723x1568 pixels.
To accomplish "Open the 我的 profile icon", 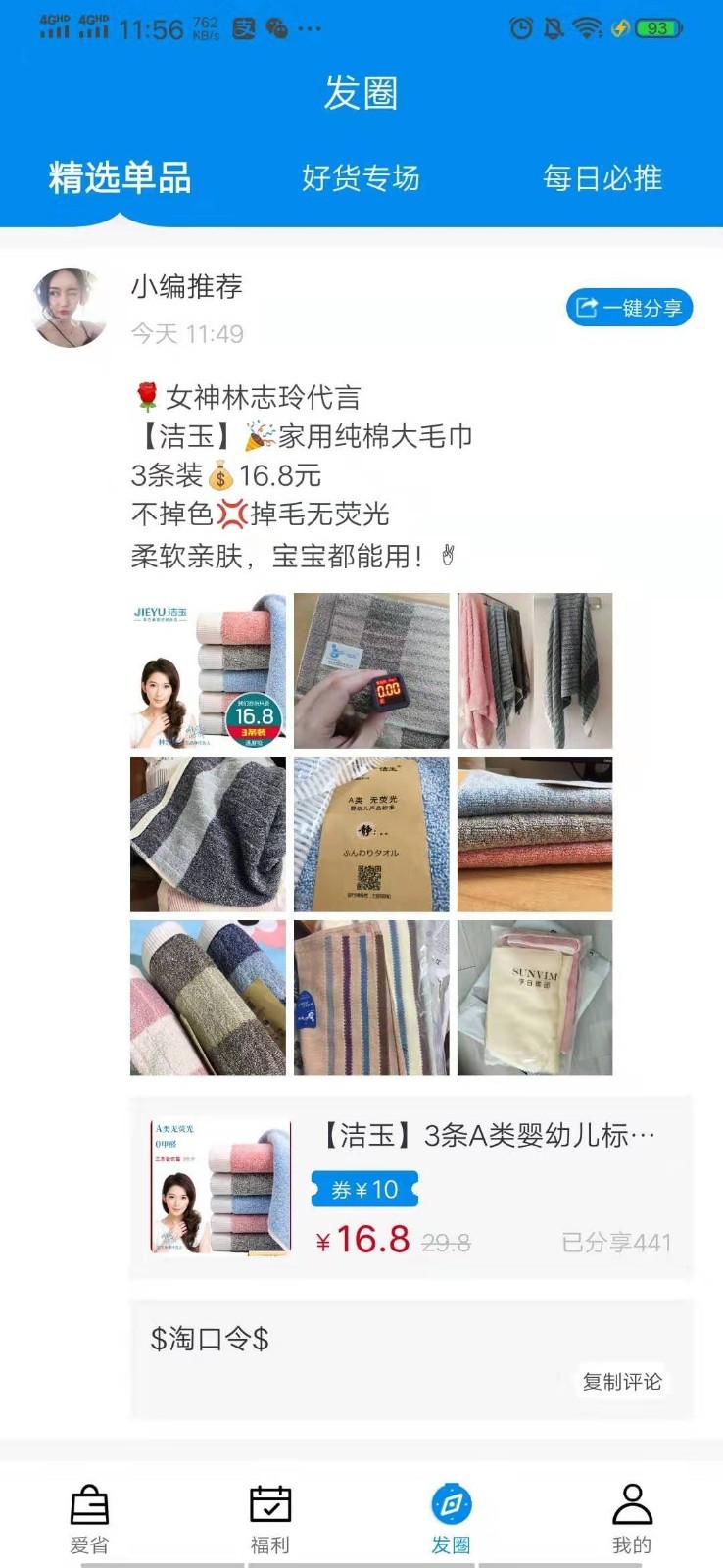I will [x=633, y=1503].
